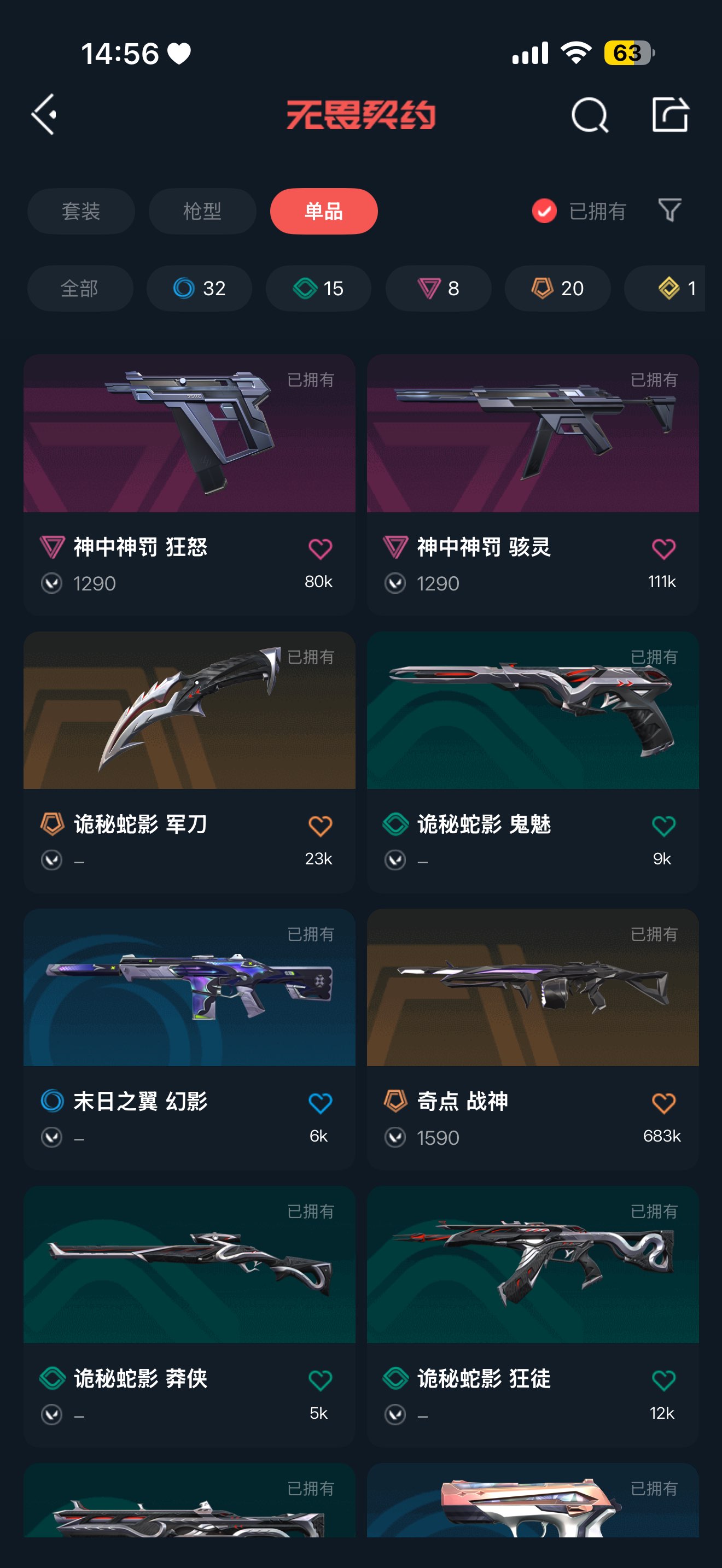Open the search icon
Viewport: 722px width, 1568px height.
pos(589,114)
